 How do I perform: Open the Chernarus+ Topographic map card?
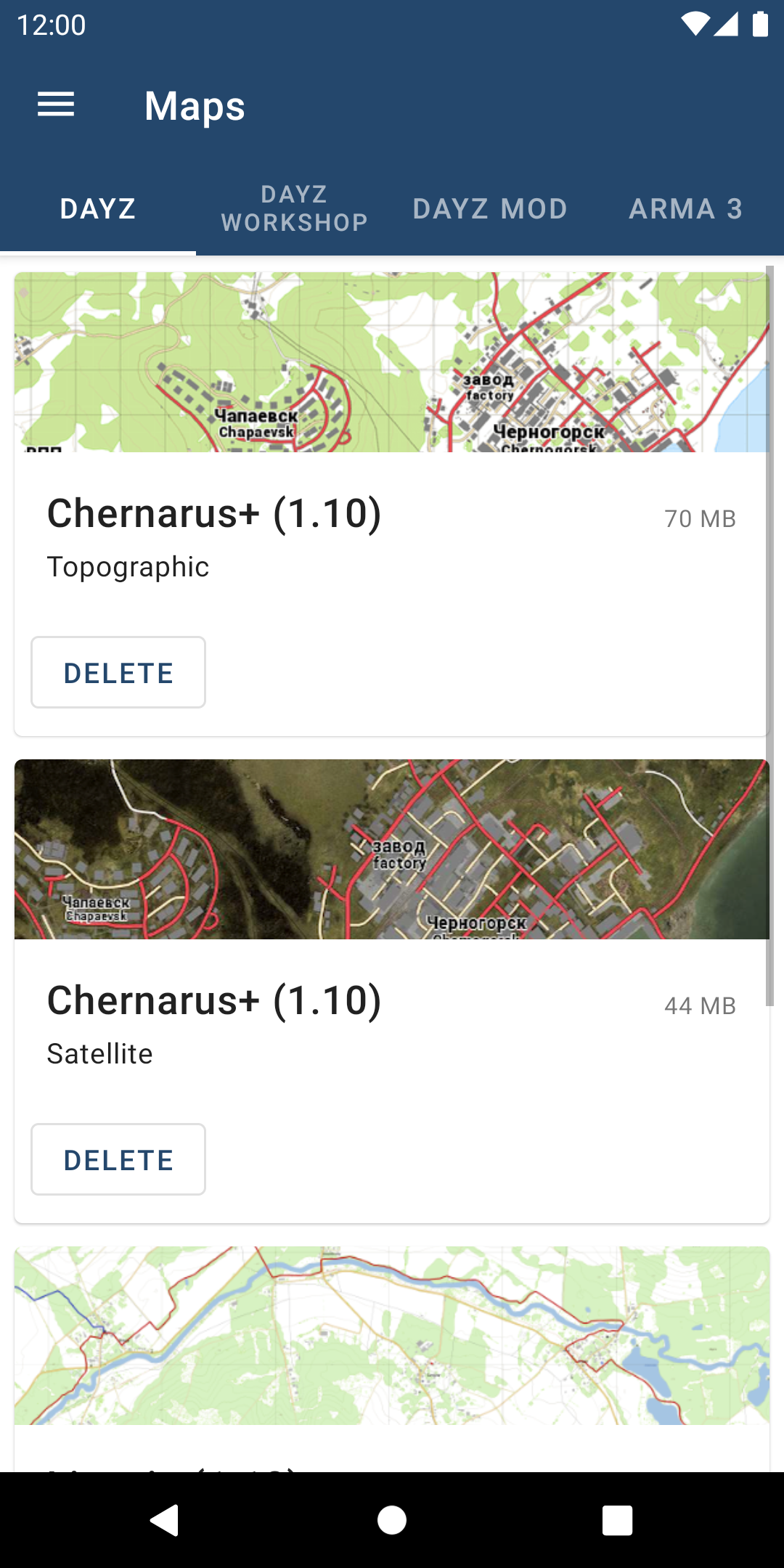[x=392, y=363]
